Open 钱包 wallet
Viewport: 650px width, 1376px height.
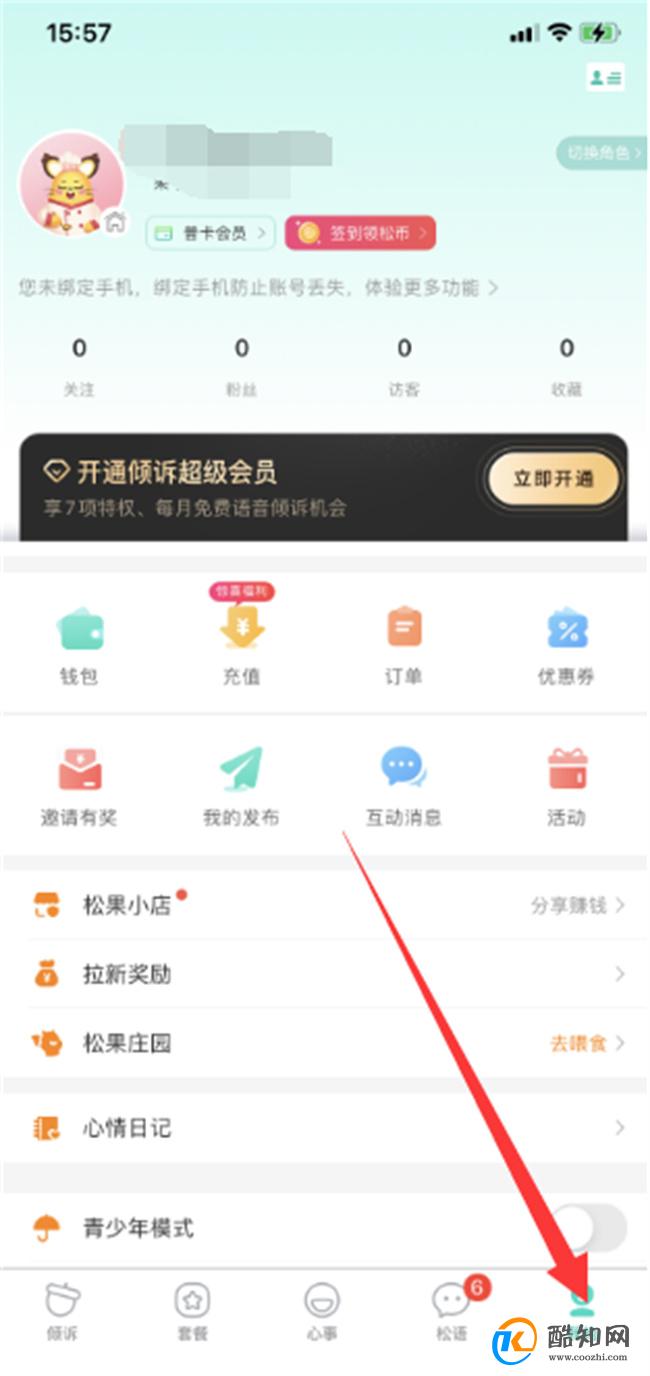pyautogui.click(x=79, y=646)
